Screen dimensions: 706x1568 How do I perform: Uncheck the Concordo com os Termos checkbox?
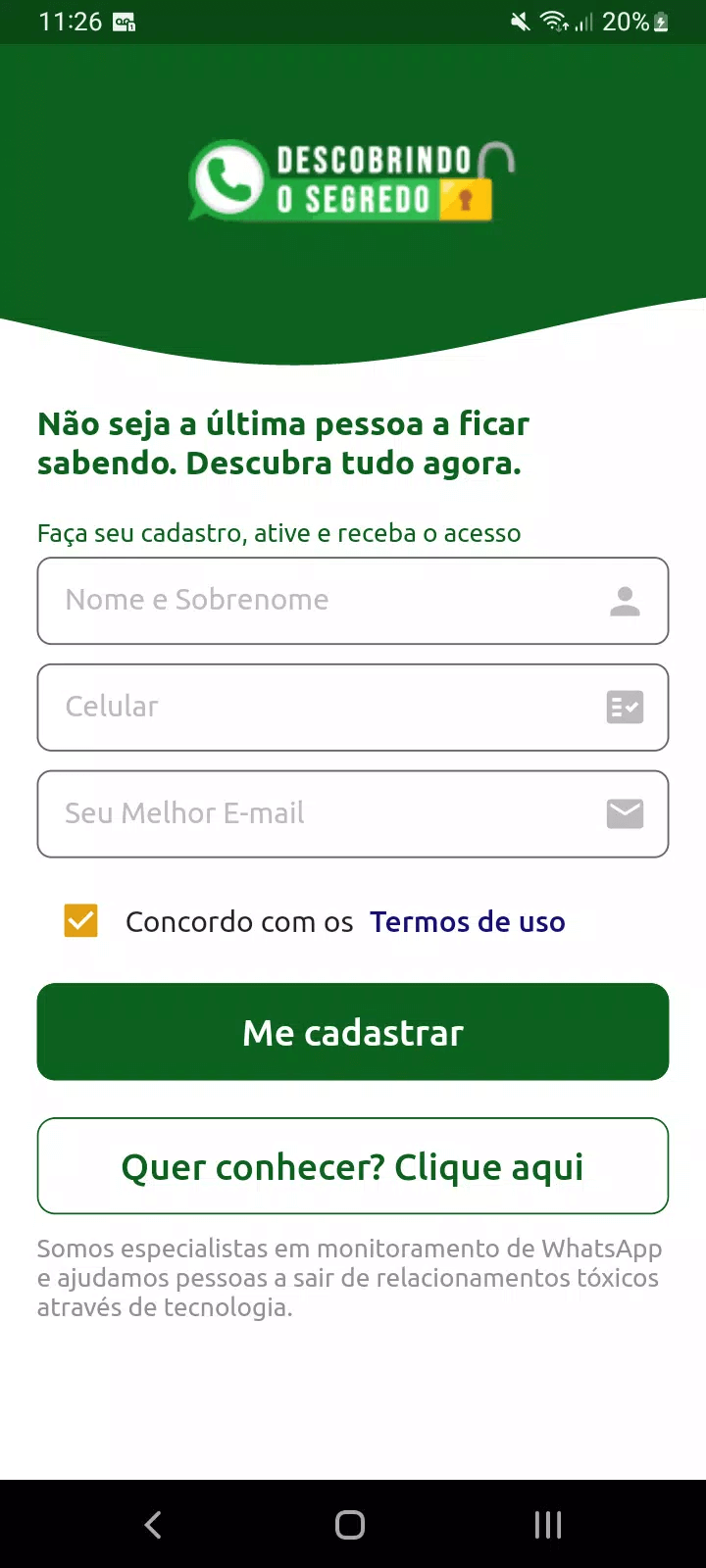[x=81, y=921]
